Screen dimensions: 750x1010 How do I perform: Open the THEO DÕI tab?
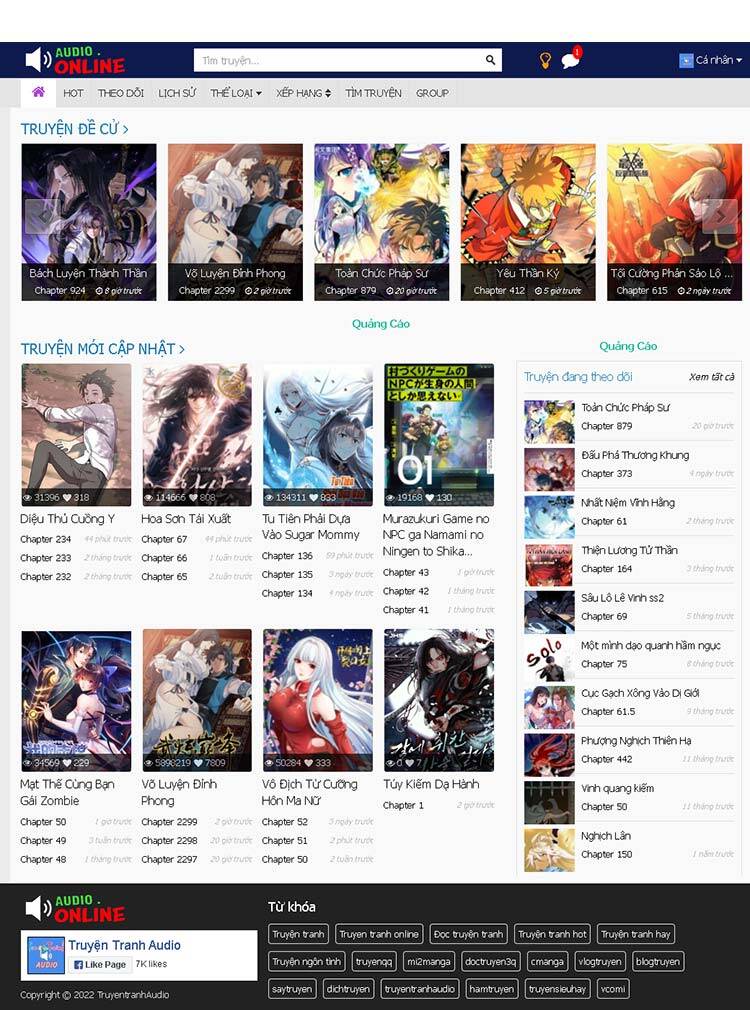point(120,93)
